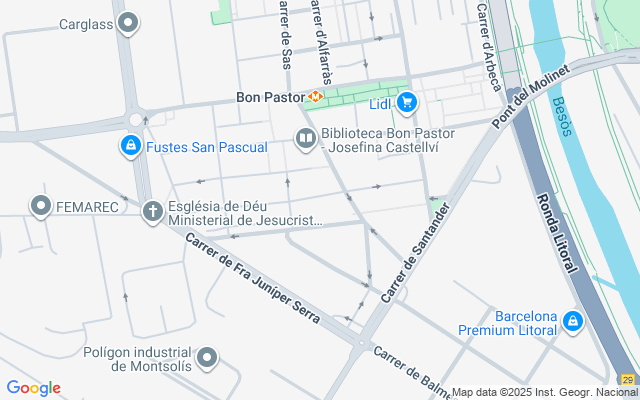Tap the Església de Déu Ministerial church pin
The image size is (640, 400).
152,212
